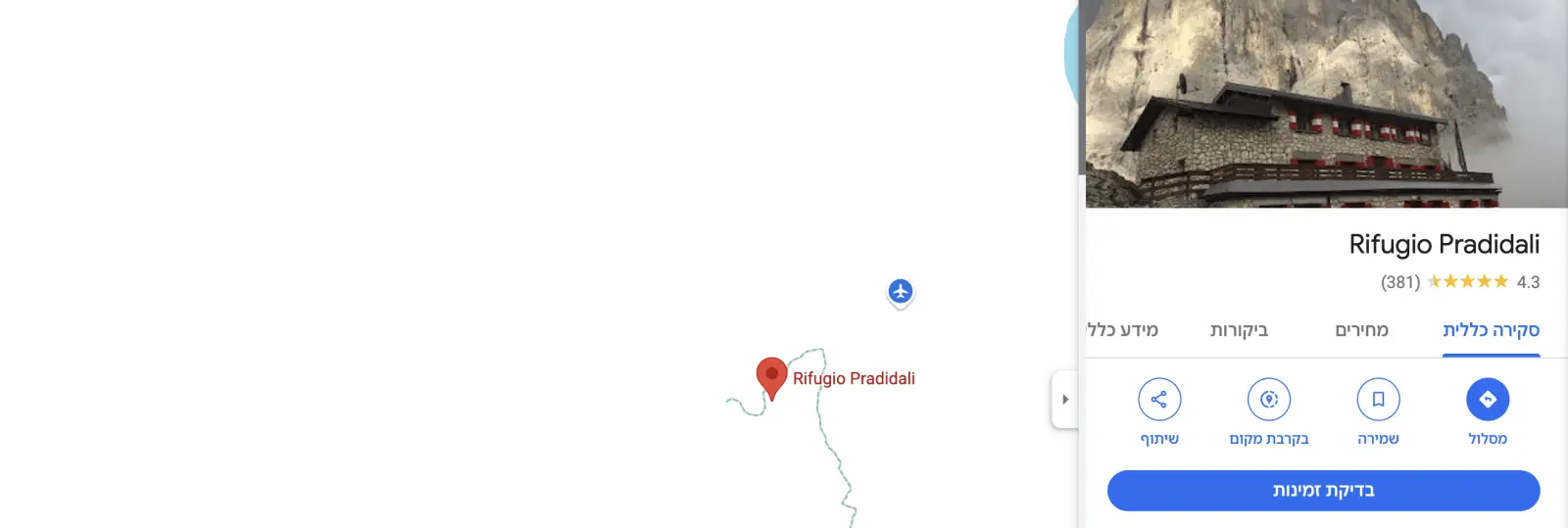Switch to the ביקורות (reviews) tab
Viewport: 1568px width, 528px height.
[x=1239, y=330]
